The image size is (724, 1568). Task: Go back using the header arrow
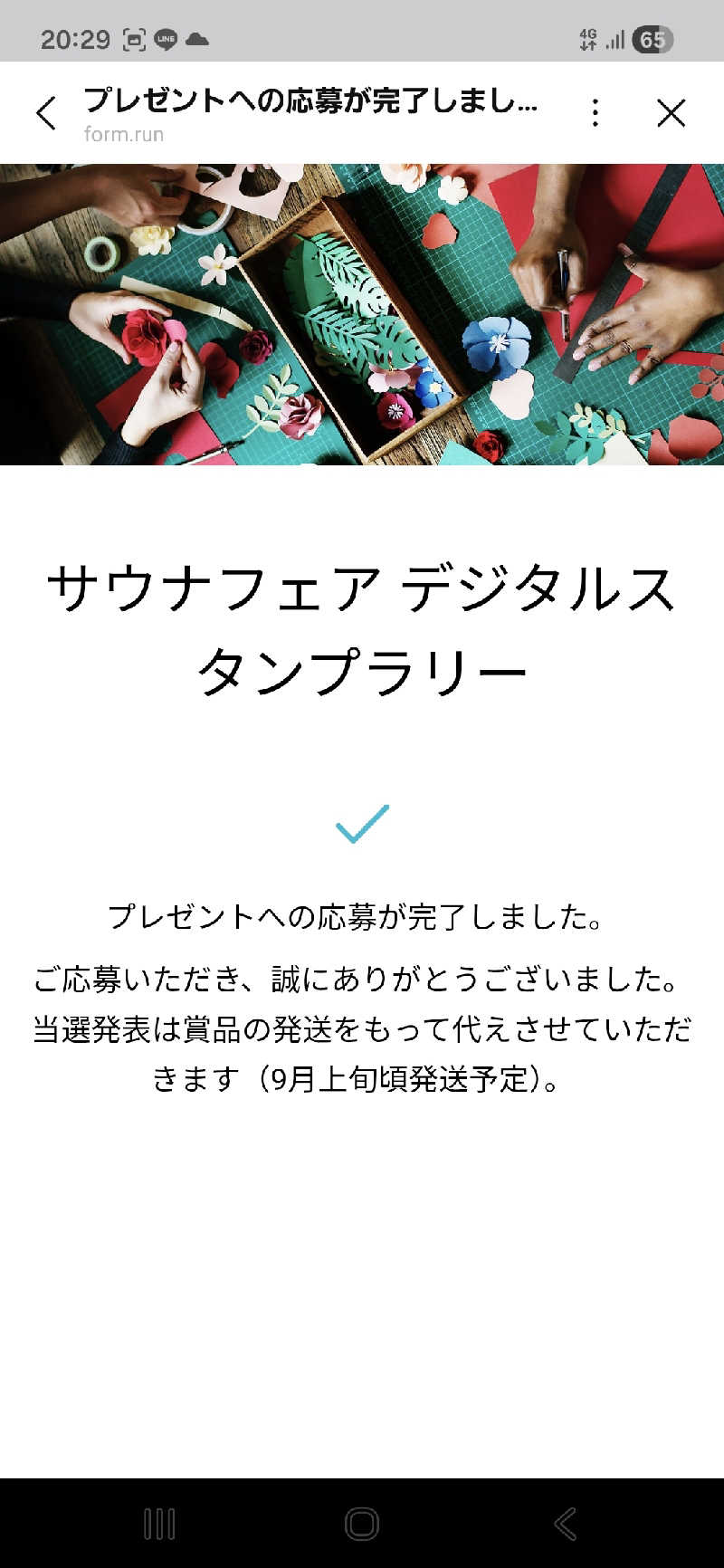pyautogui.click(x=46, y=113)
